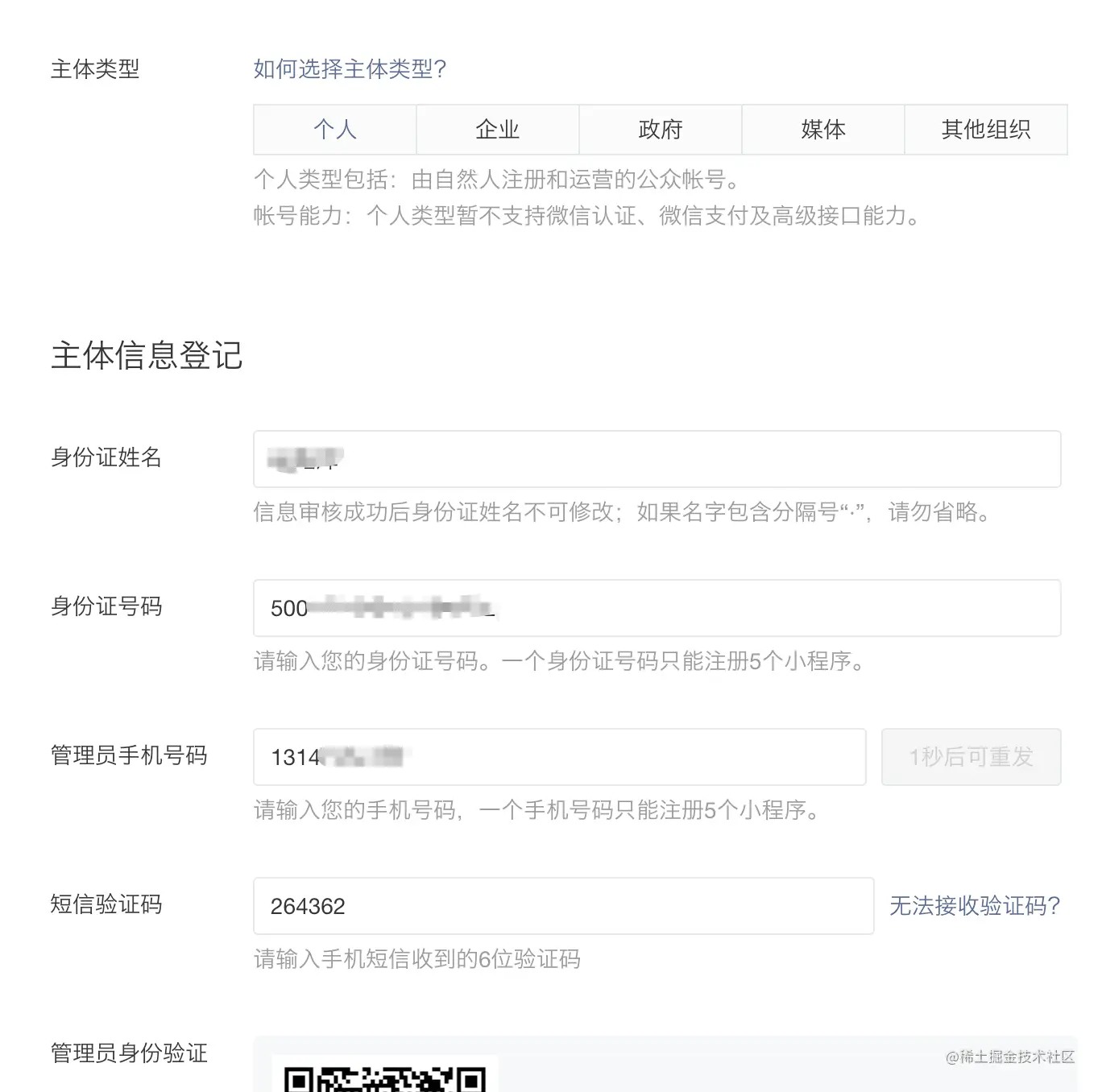Switch subject type to 媒体
Image resolution: width=1102 pixels, height=1092 pixels.
coord(823,130)
